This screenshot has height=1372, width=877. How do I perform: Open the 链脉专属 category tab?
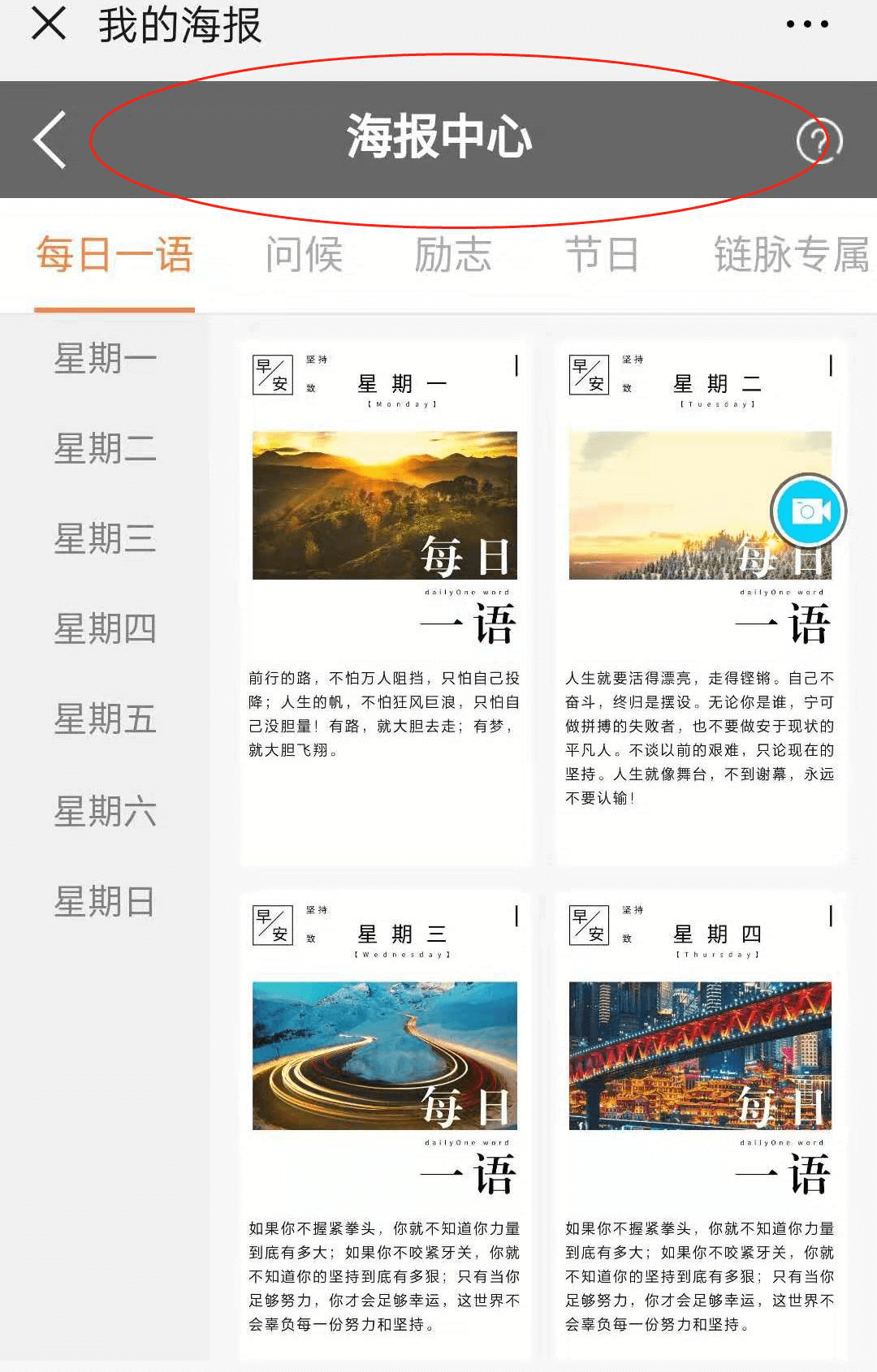point(789,254)
